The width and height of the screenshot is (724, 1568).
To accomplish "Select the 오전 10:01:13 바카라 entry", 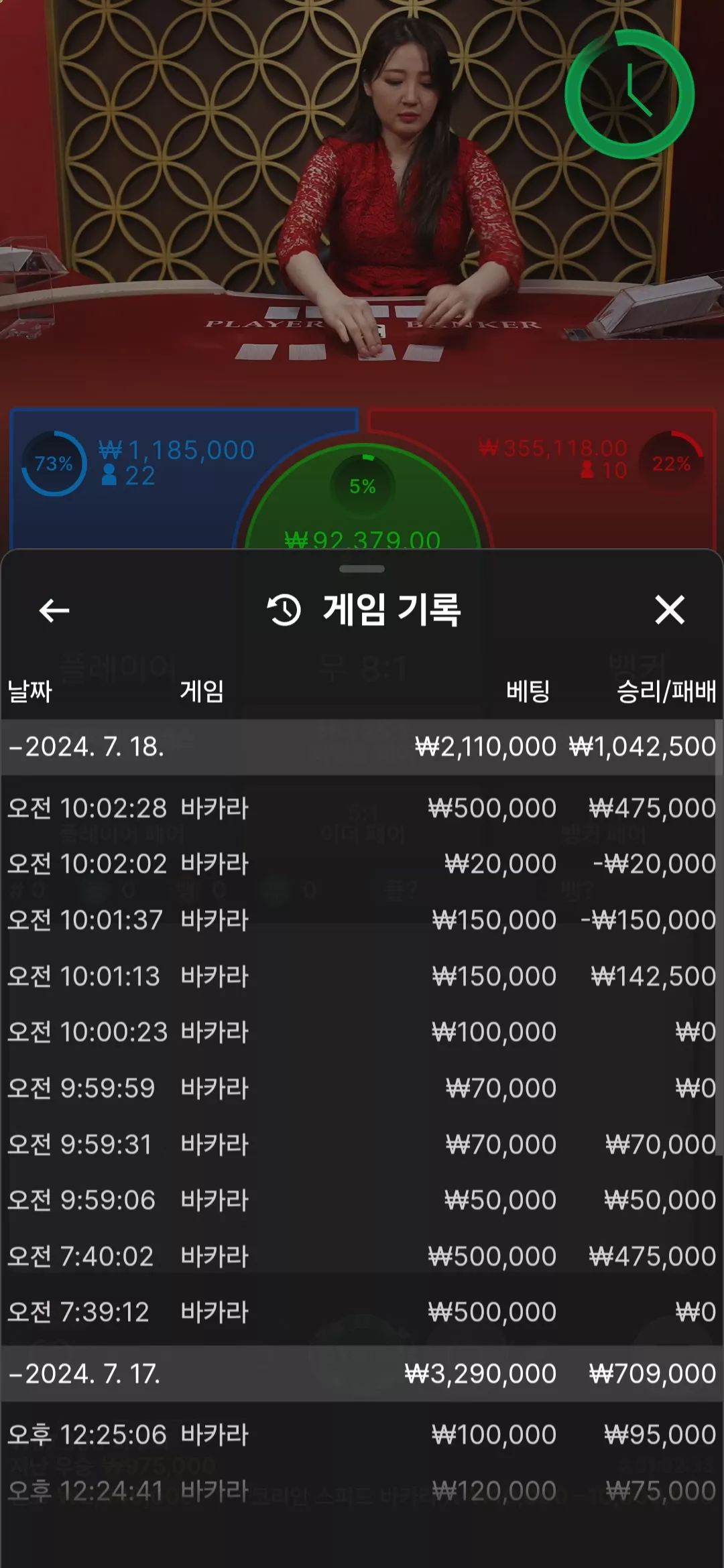I will click(x=362, y=976).
